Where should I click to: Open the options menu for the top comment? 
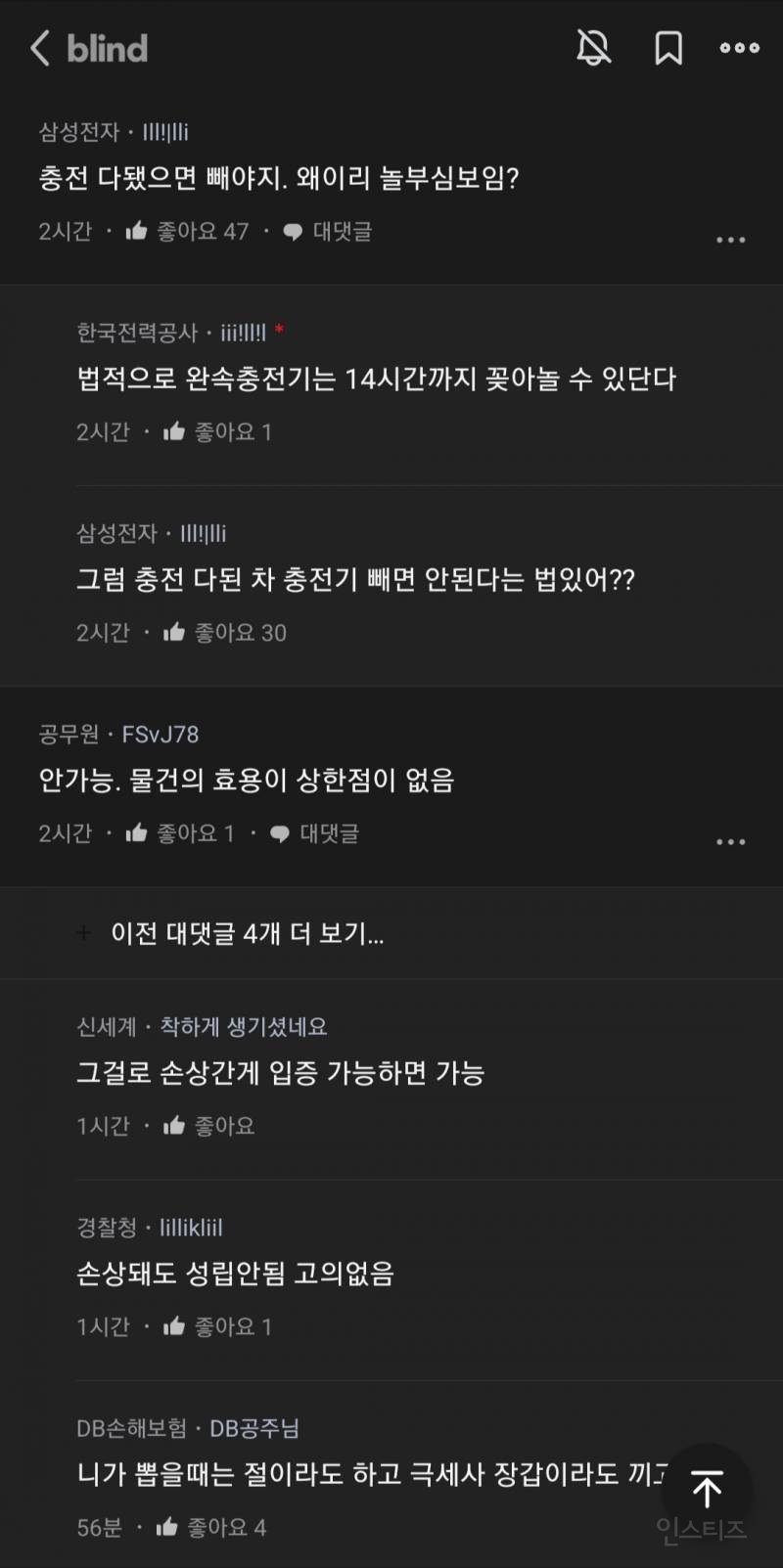click(x=732, y=237)
